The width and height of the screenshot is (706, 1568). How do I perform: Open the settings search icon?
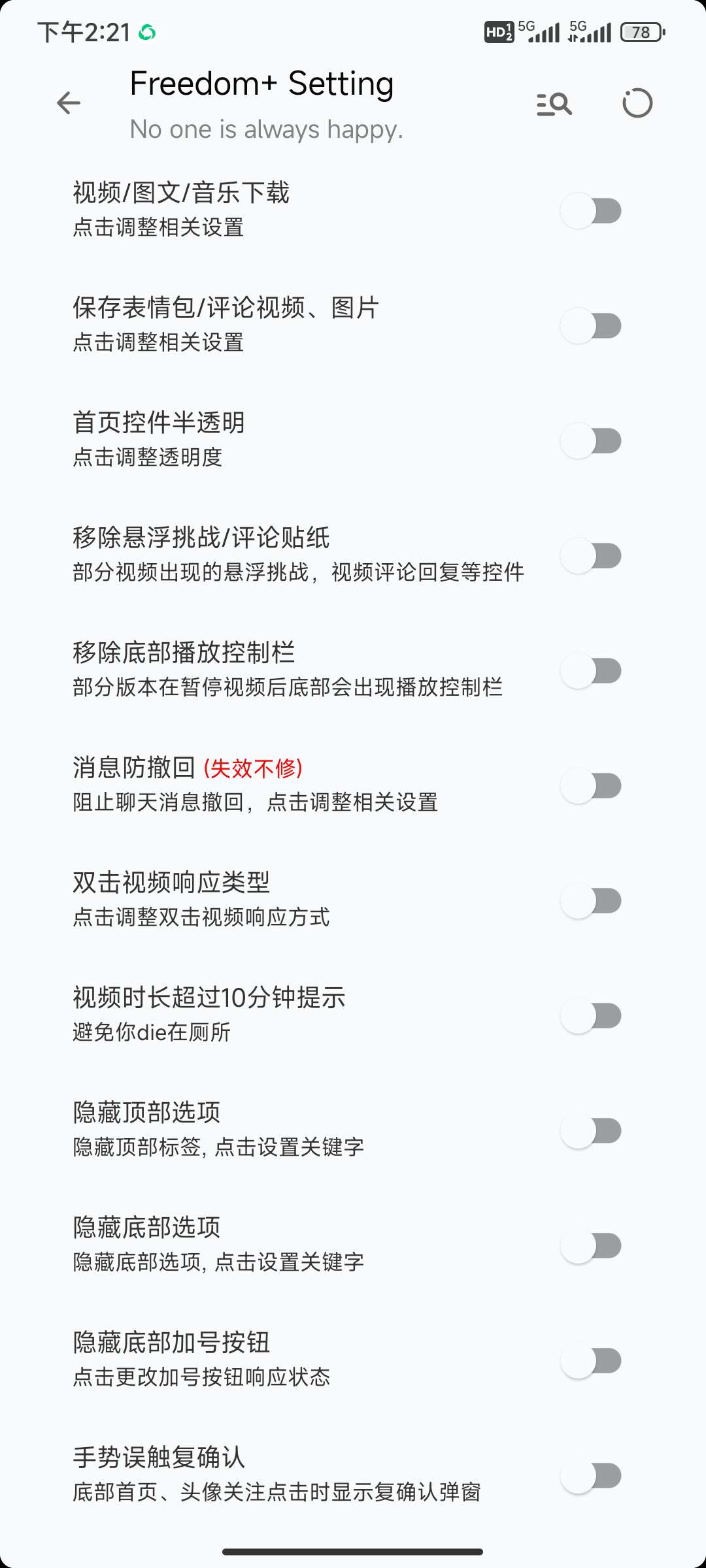554,103
